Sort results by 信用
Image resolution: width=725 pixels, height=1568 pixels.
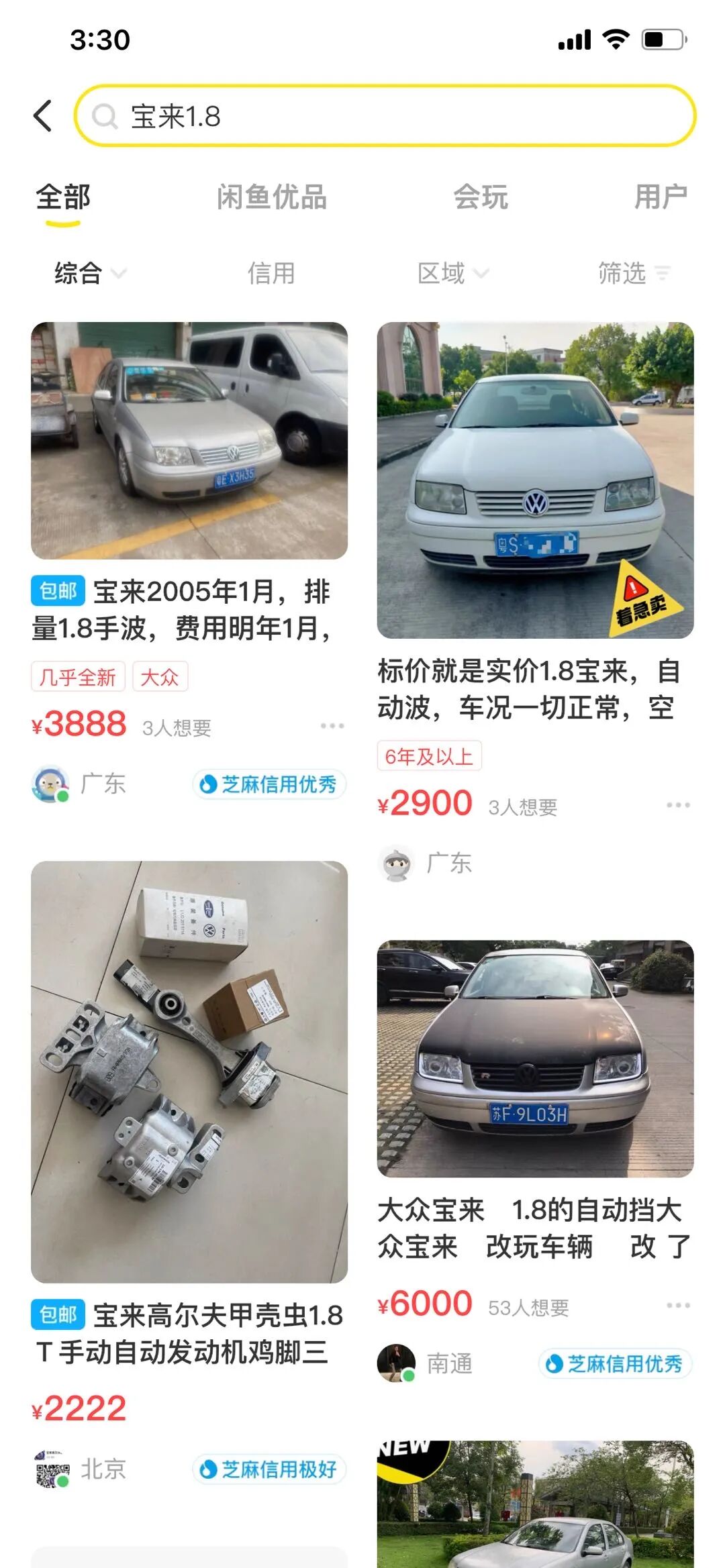coord(271,273)
